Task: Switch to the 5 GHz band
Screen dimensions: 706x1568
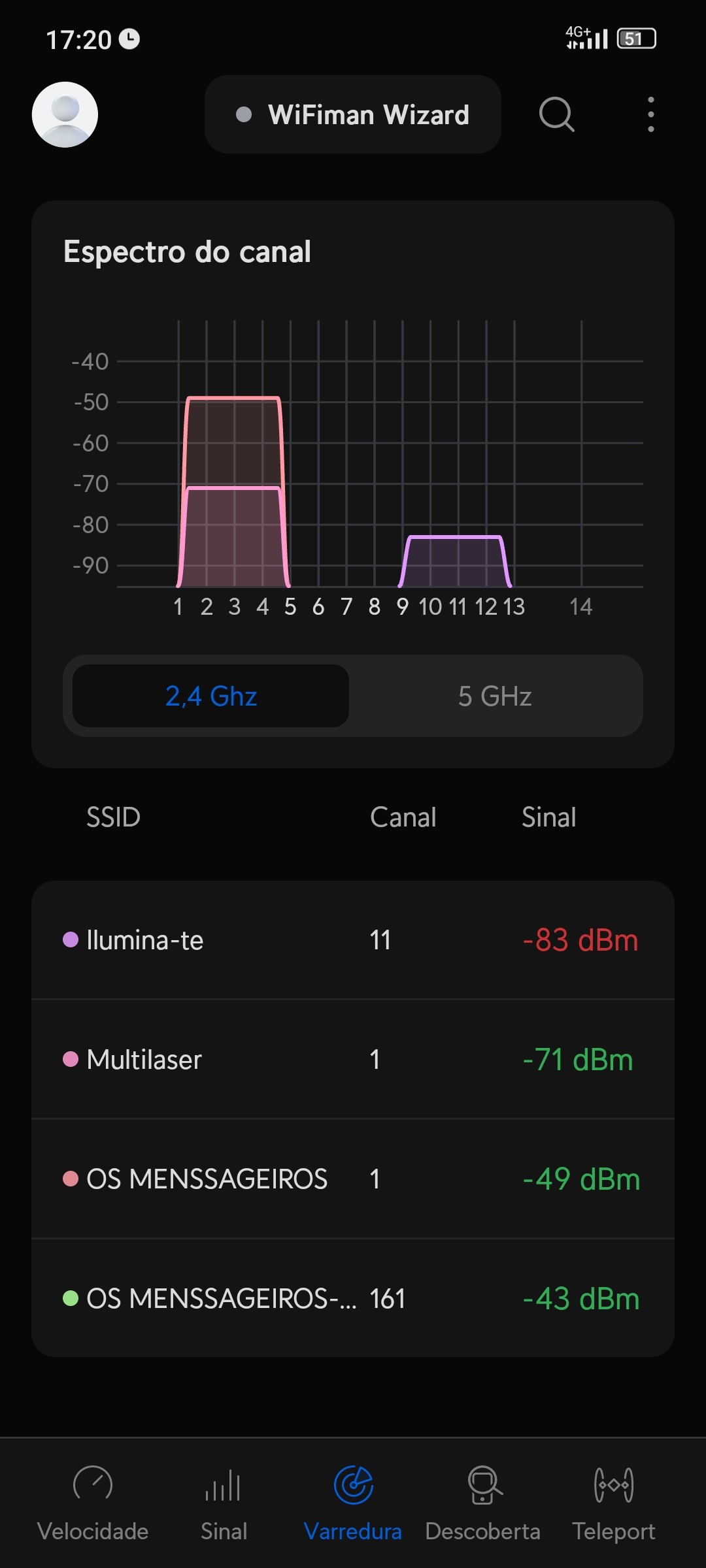Action: pyautogui.click(x=495, y=696)
